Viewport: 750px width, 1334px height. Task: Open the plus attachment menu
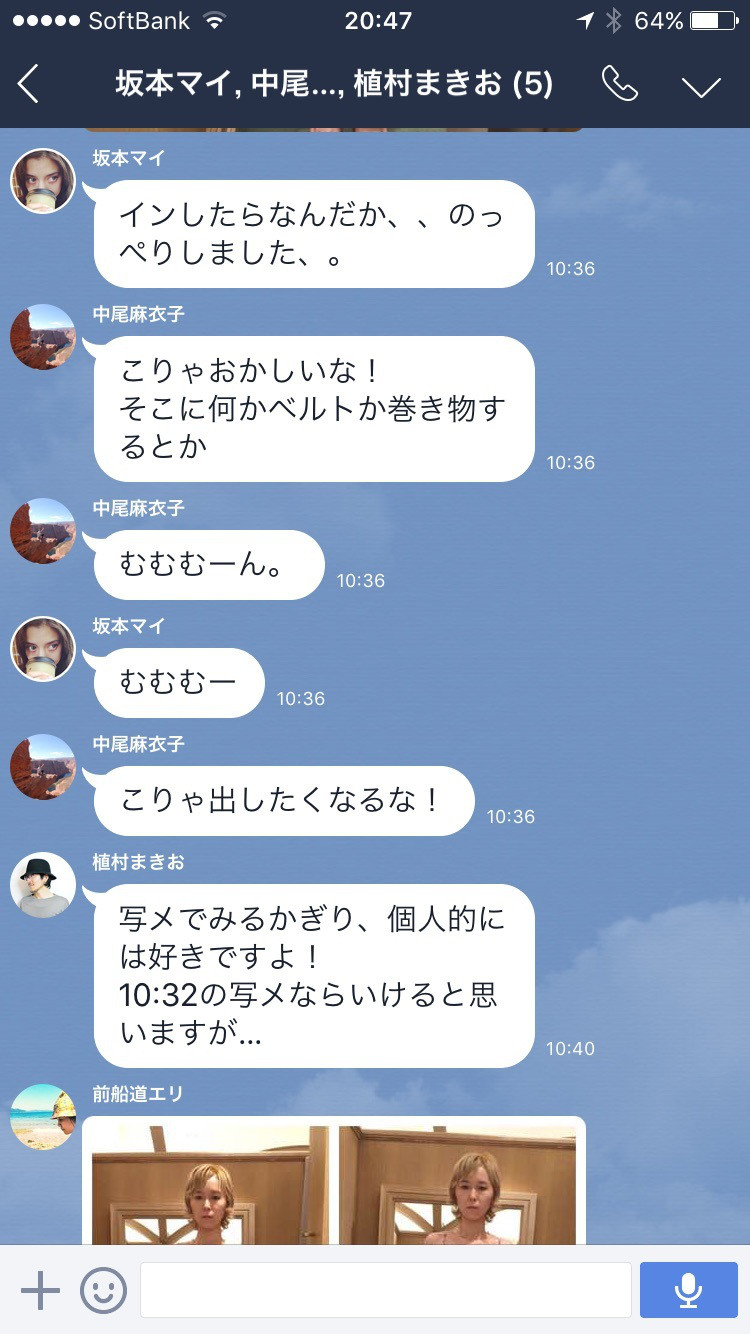(x=40, y=1290)
